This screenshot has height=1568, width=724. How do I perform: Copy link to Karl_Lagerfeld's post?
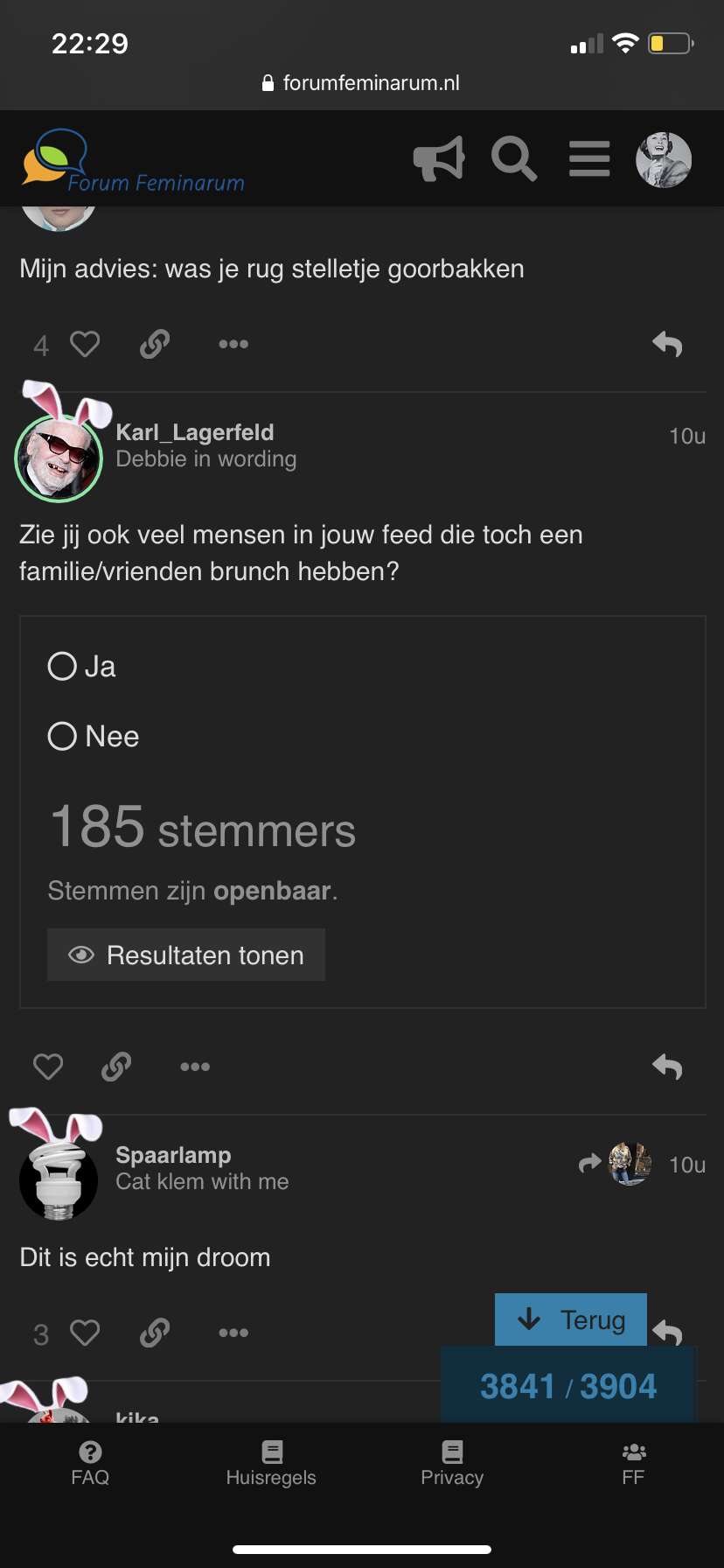coord(116,1067)
